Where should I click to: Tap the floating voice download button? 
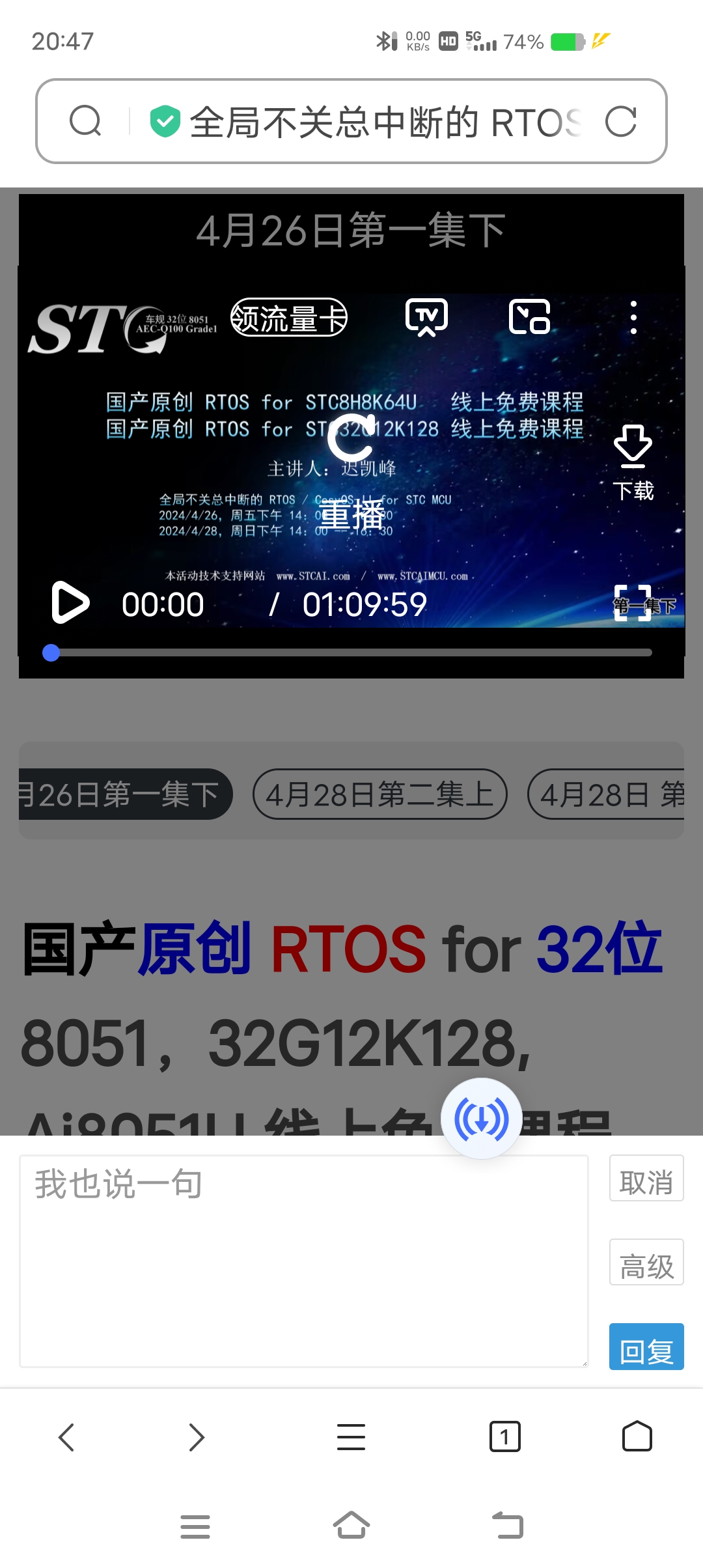click(481, 1119)
